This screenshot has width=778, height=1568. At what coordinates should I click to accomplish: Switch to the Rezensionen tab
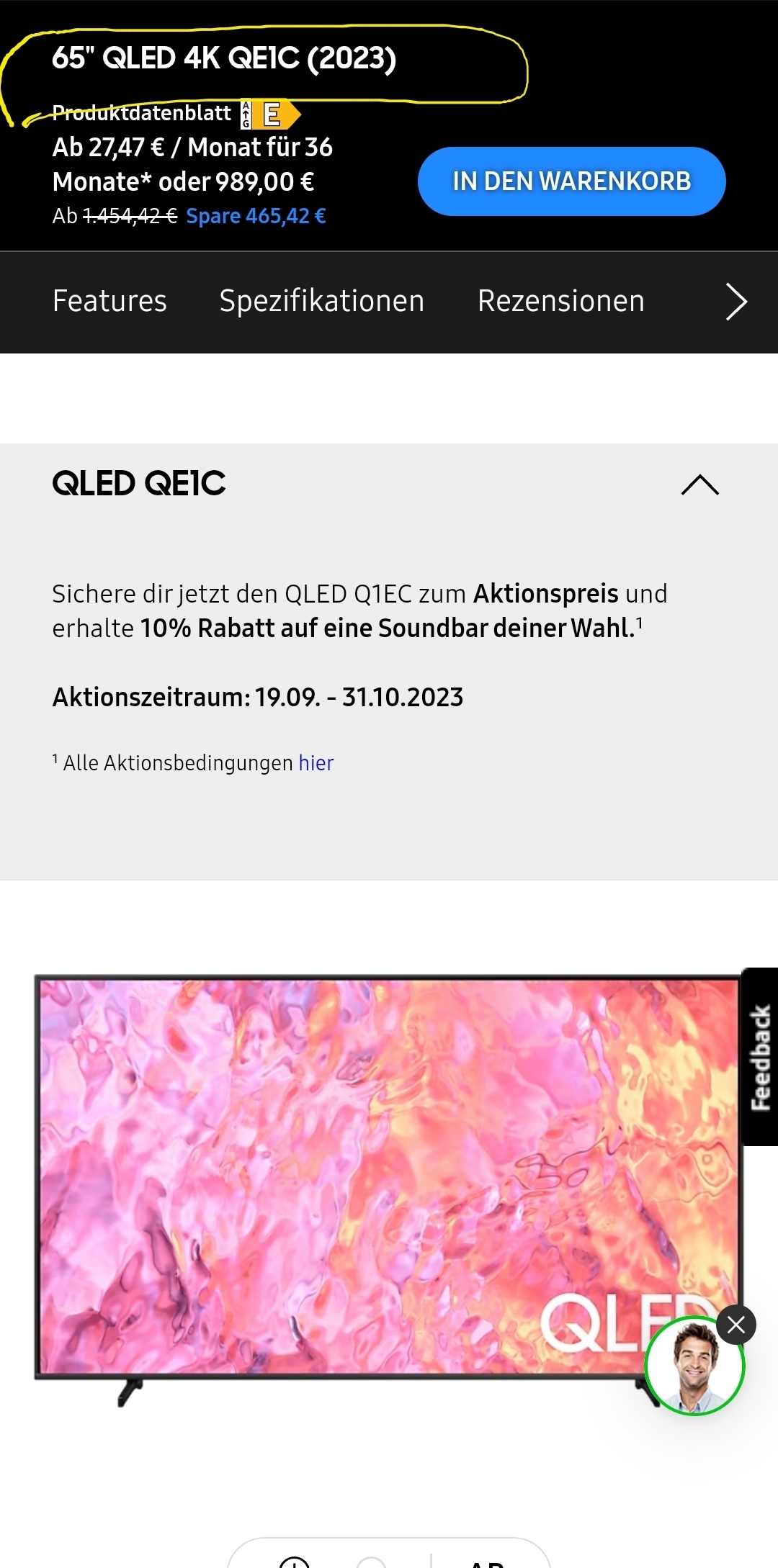coord(561,301)
